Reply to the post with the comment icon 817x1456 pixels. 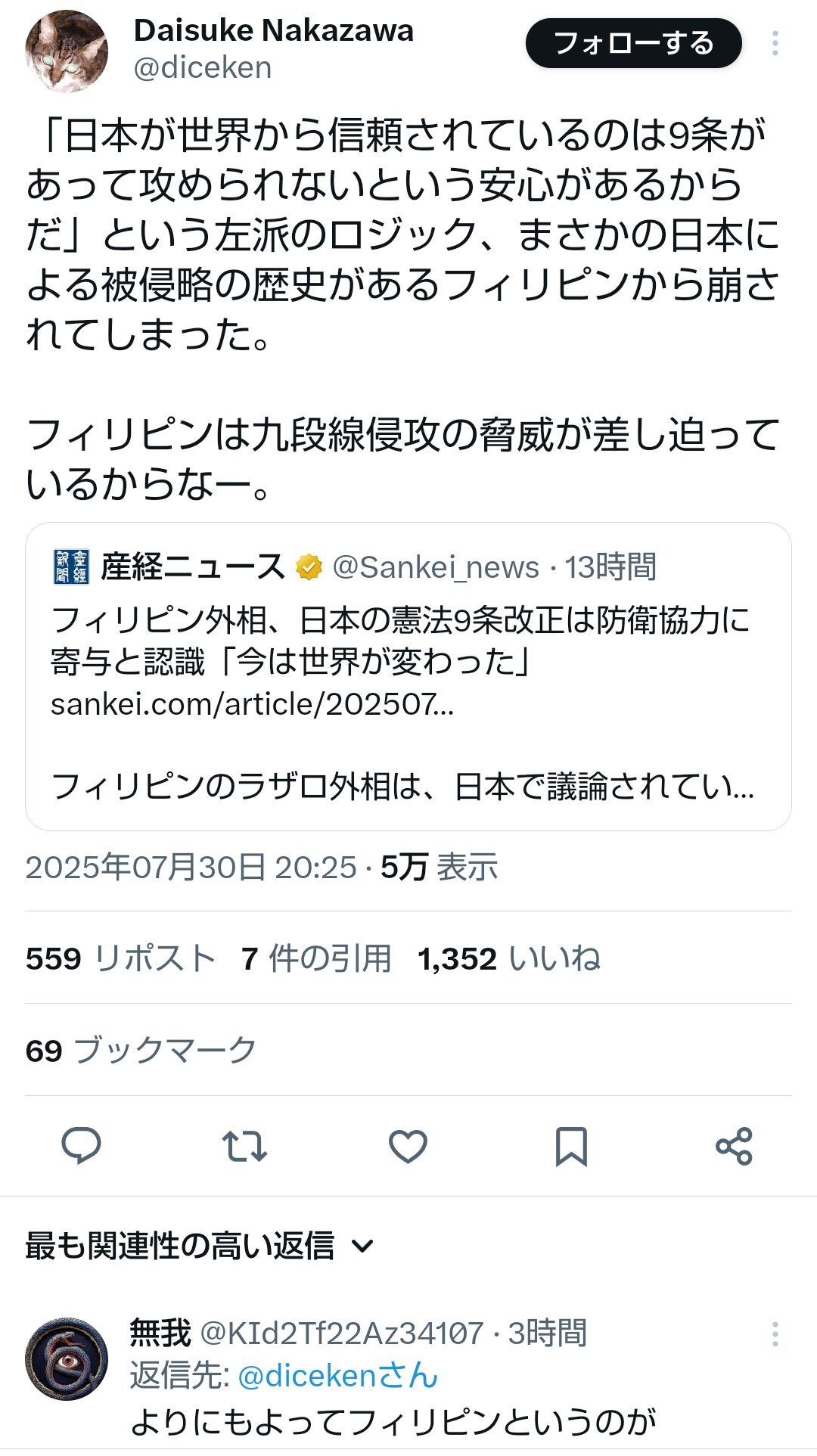tap(81, 1146)
